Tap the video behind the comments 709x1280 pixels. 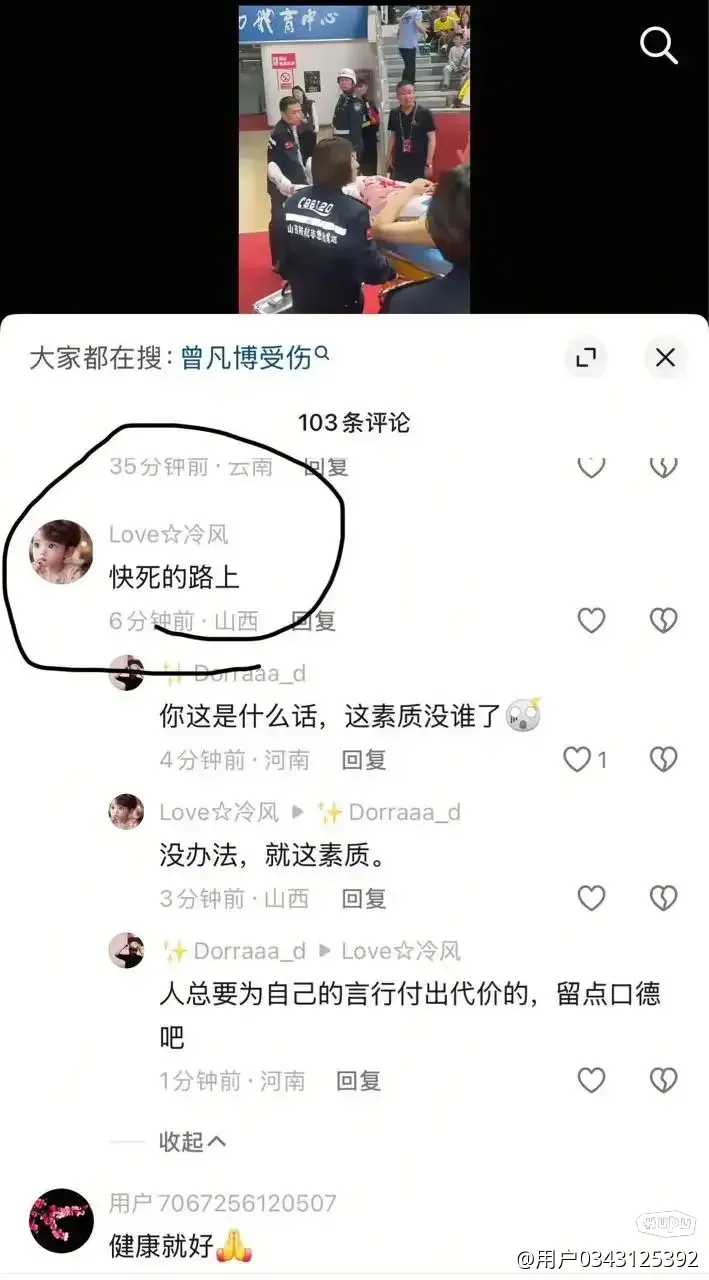coord(354,160)
